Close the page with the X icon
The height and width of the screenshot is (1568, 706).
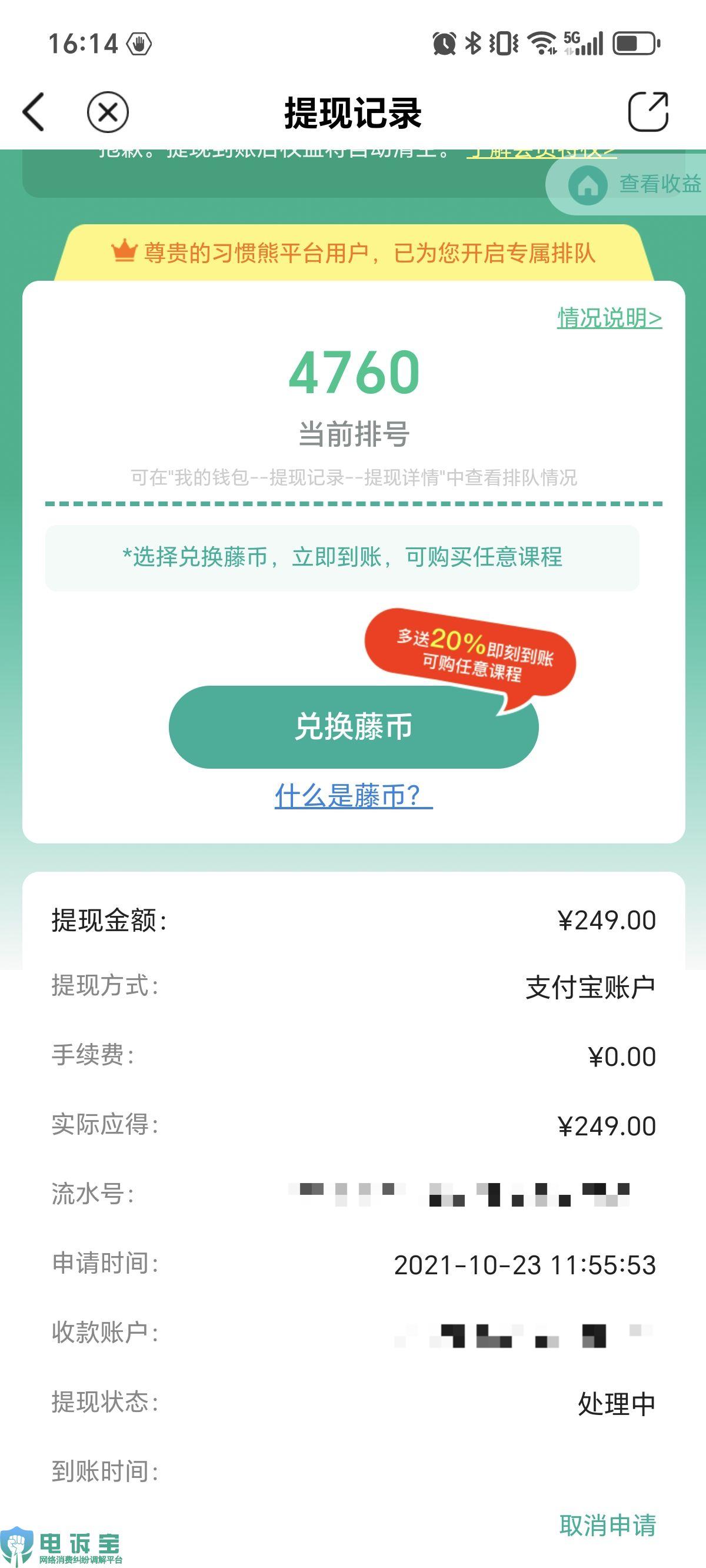click(x=108, y=112)
